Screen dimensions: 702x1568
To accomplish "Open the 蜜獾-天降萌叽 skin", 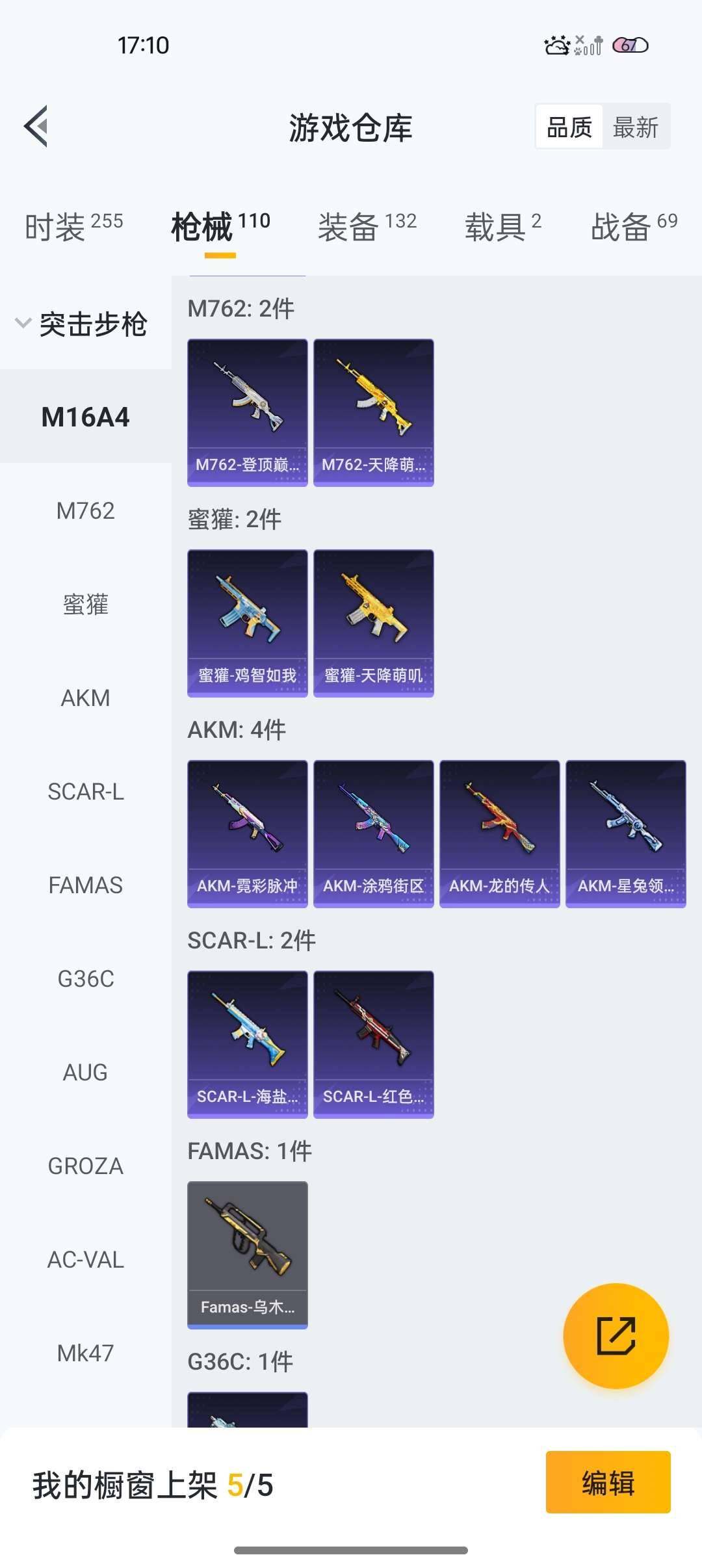I will click(373, 623).
